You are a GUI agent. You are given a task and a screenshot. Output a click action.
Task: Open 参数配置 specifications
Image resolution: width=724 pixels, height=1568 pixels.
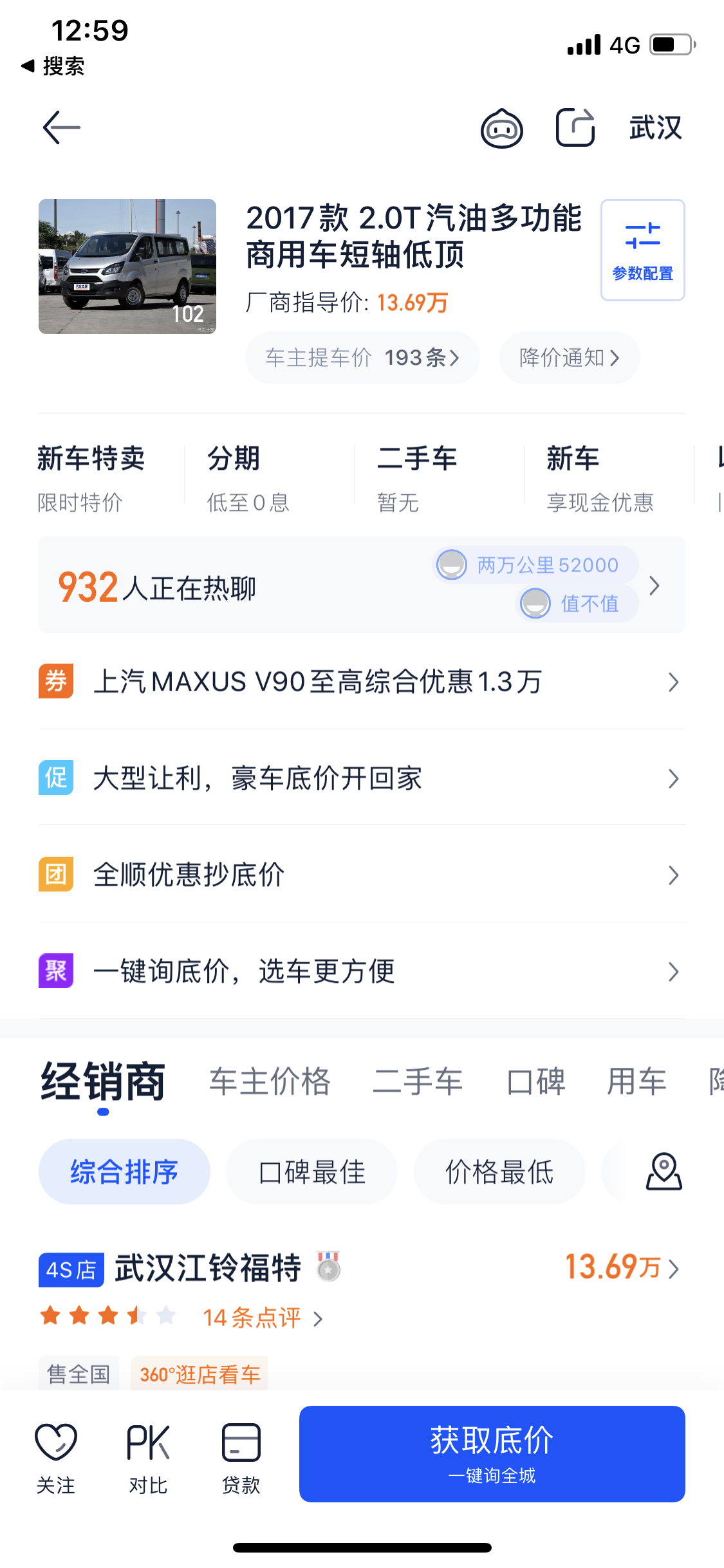pyautogui.click(x=642, y=250)
